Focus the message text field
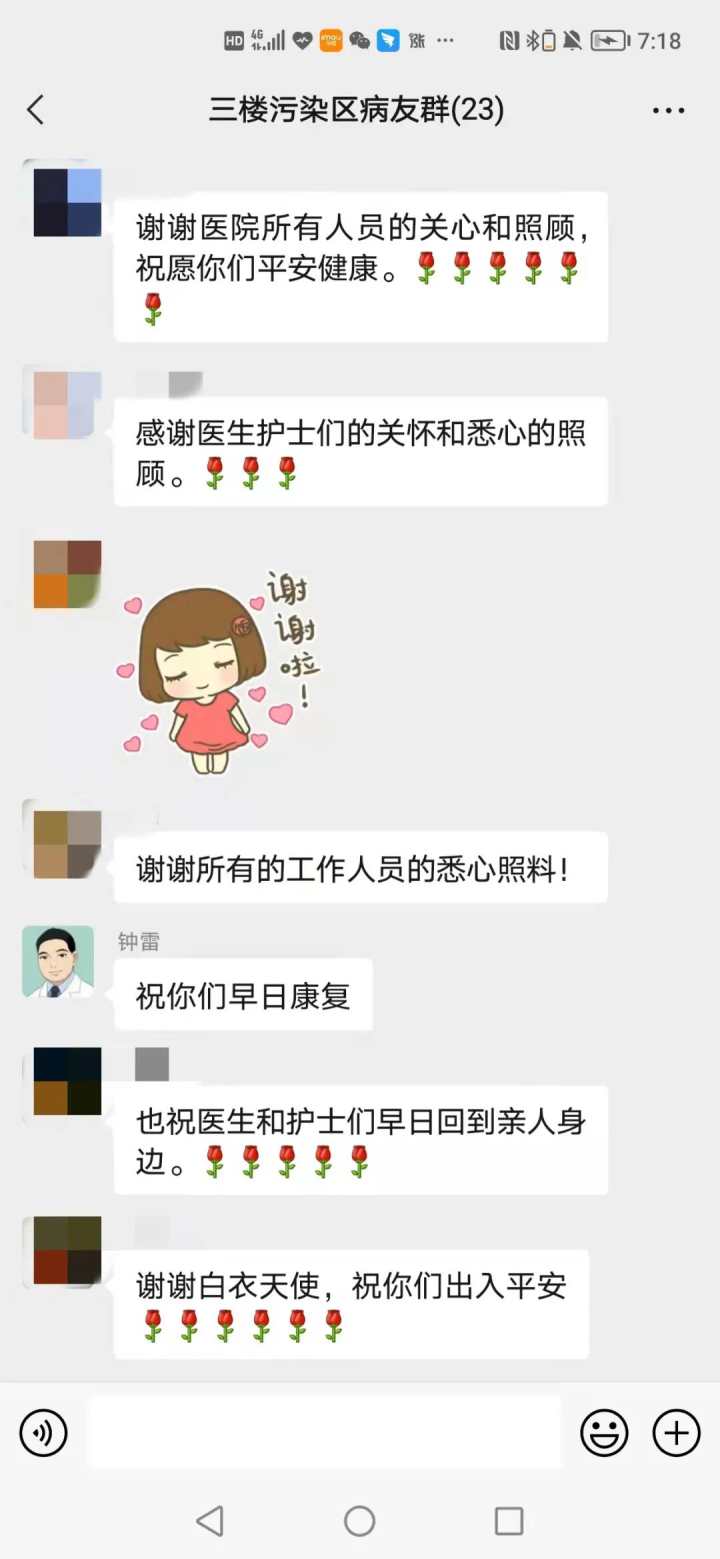This screenshot has width=720, height=1559. [x=324, y=1433]
